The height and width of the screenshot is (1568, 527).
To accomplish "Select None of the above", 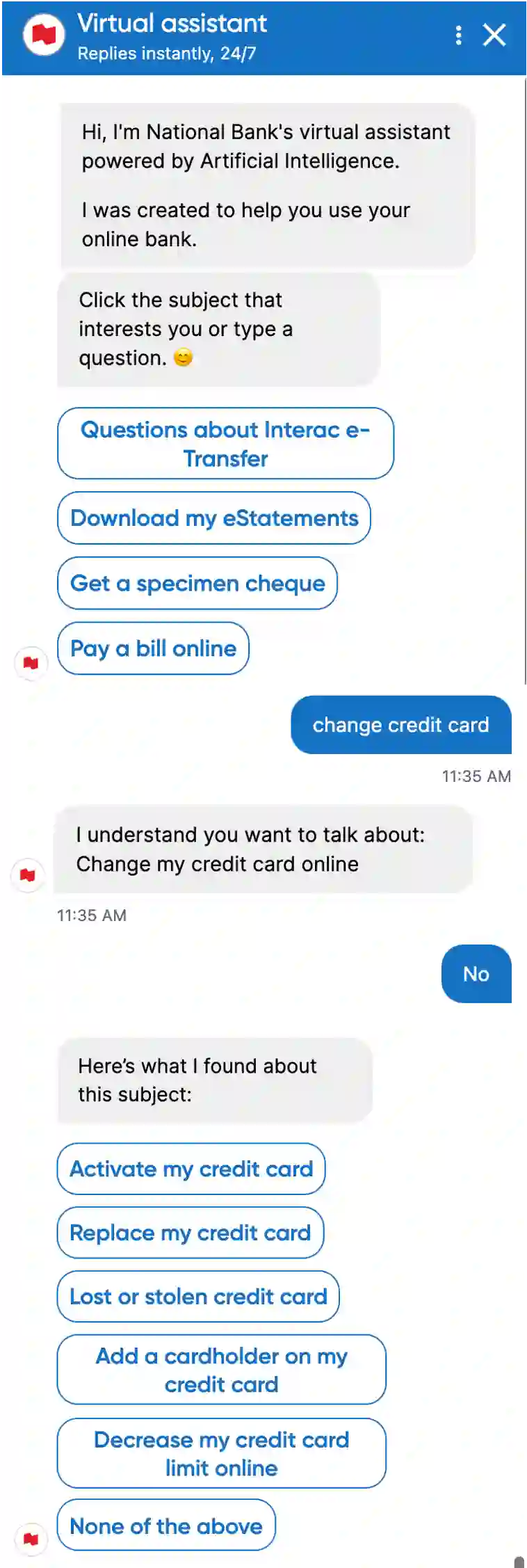I will click(166, 1526).
